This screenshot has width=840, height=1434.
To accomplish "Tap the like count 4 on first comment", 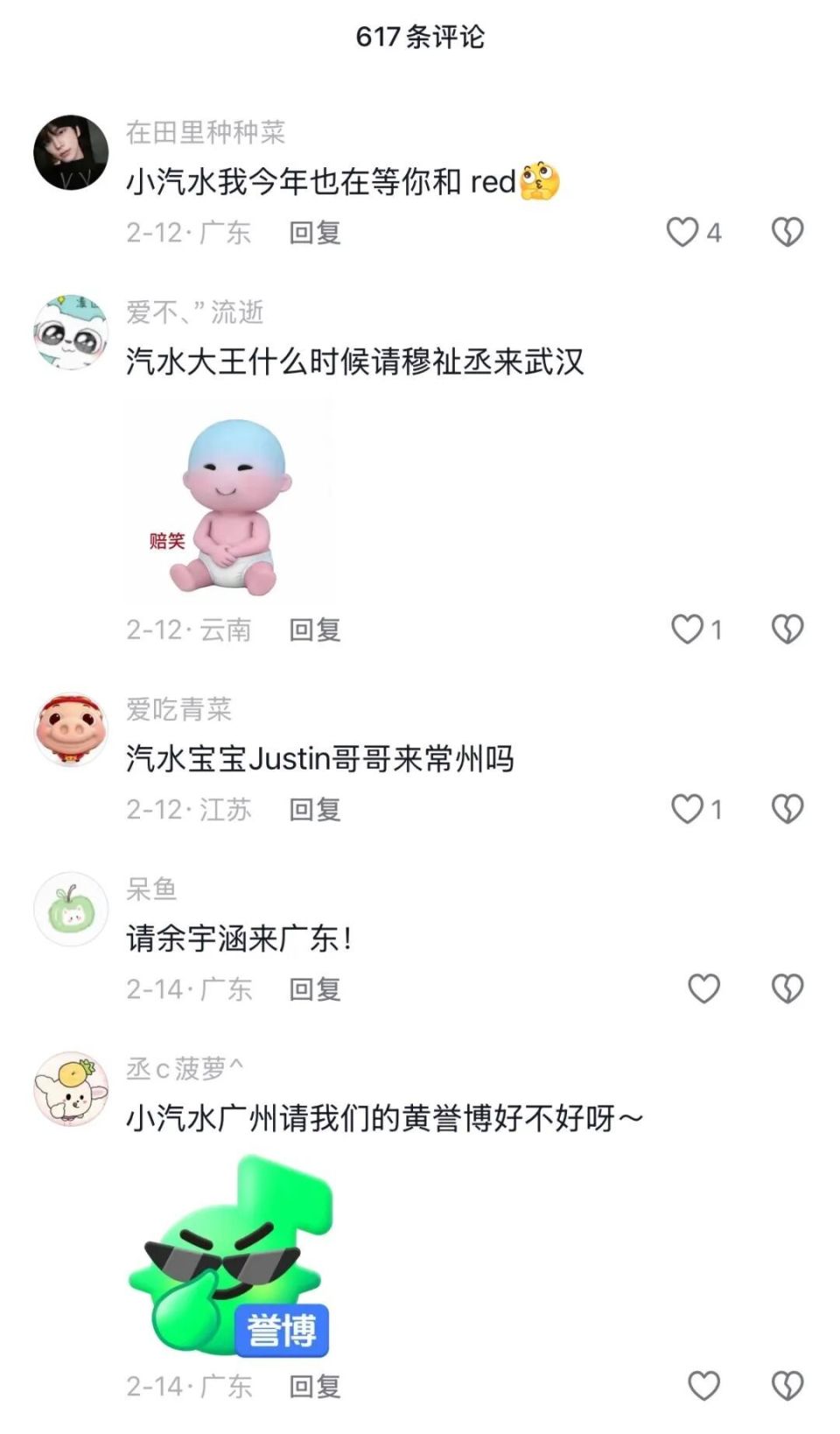I will coord(715,232).
